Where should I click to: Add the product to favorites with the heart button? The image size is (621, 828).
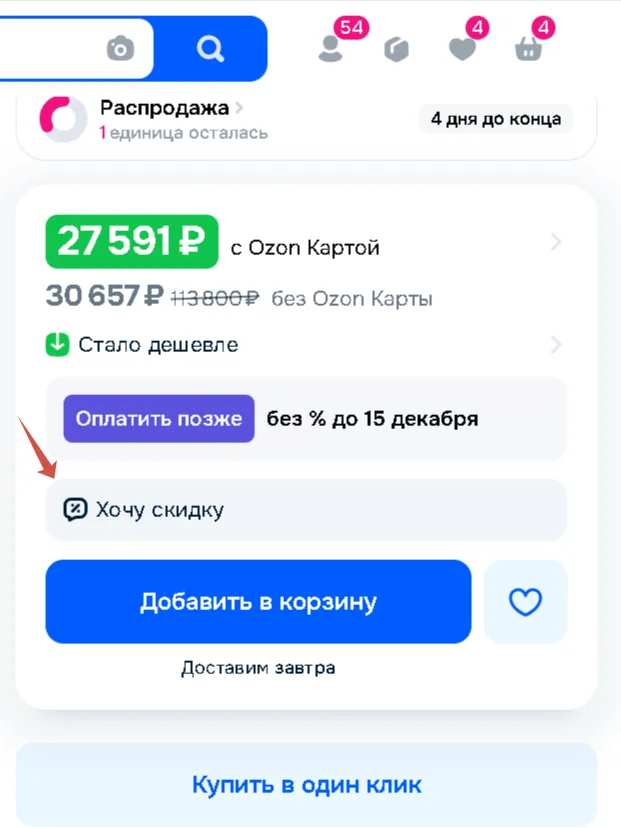click(525, 601)
